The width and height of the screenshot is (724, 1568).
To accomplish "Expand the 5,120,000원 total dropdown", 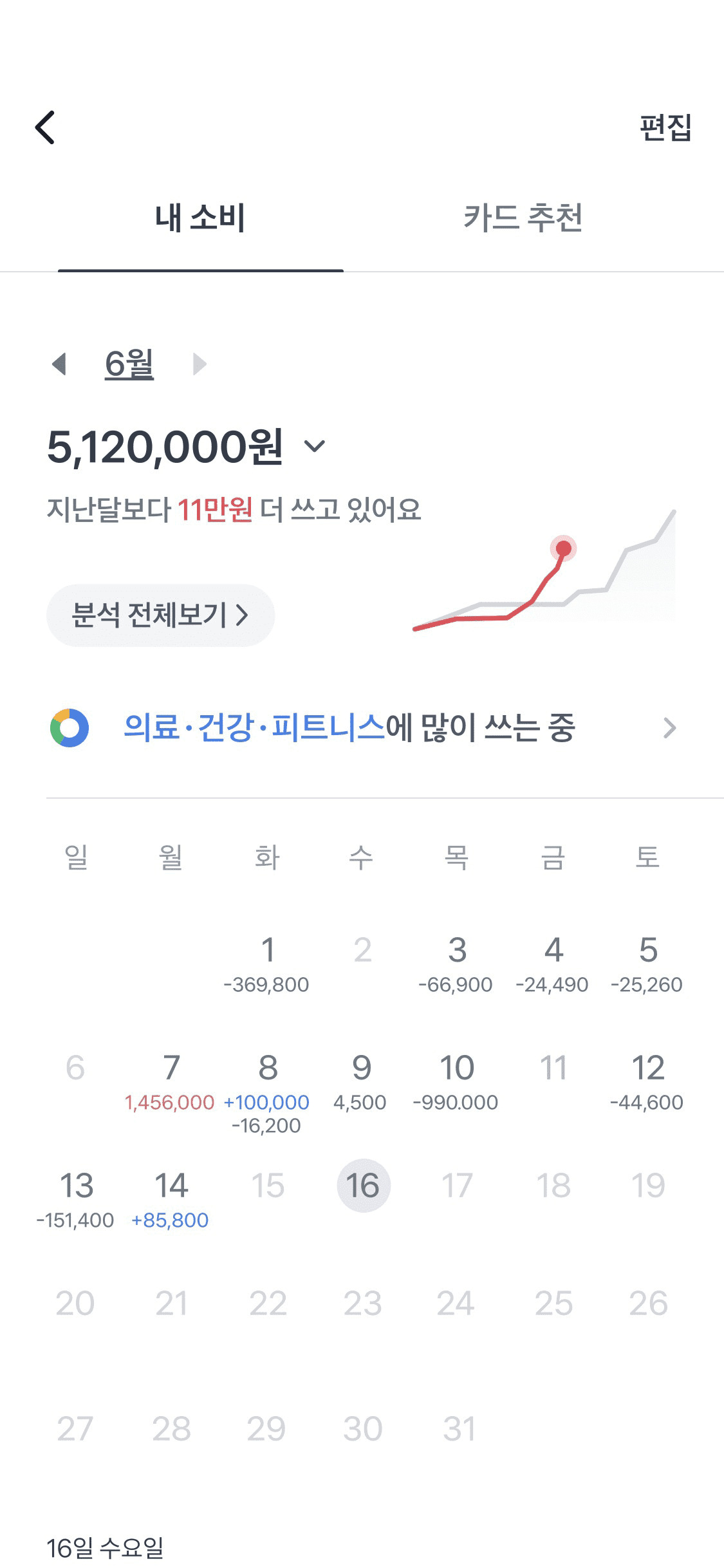I will 315,446.
